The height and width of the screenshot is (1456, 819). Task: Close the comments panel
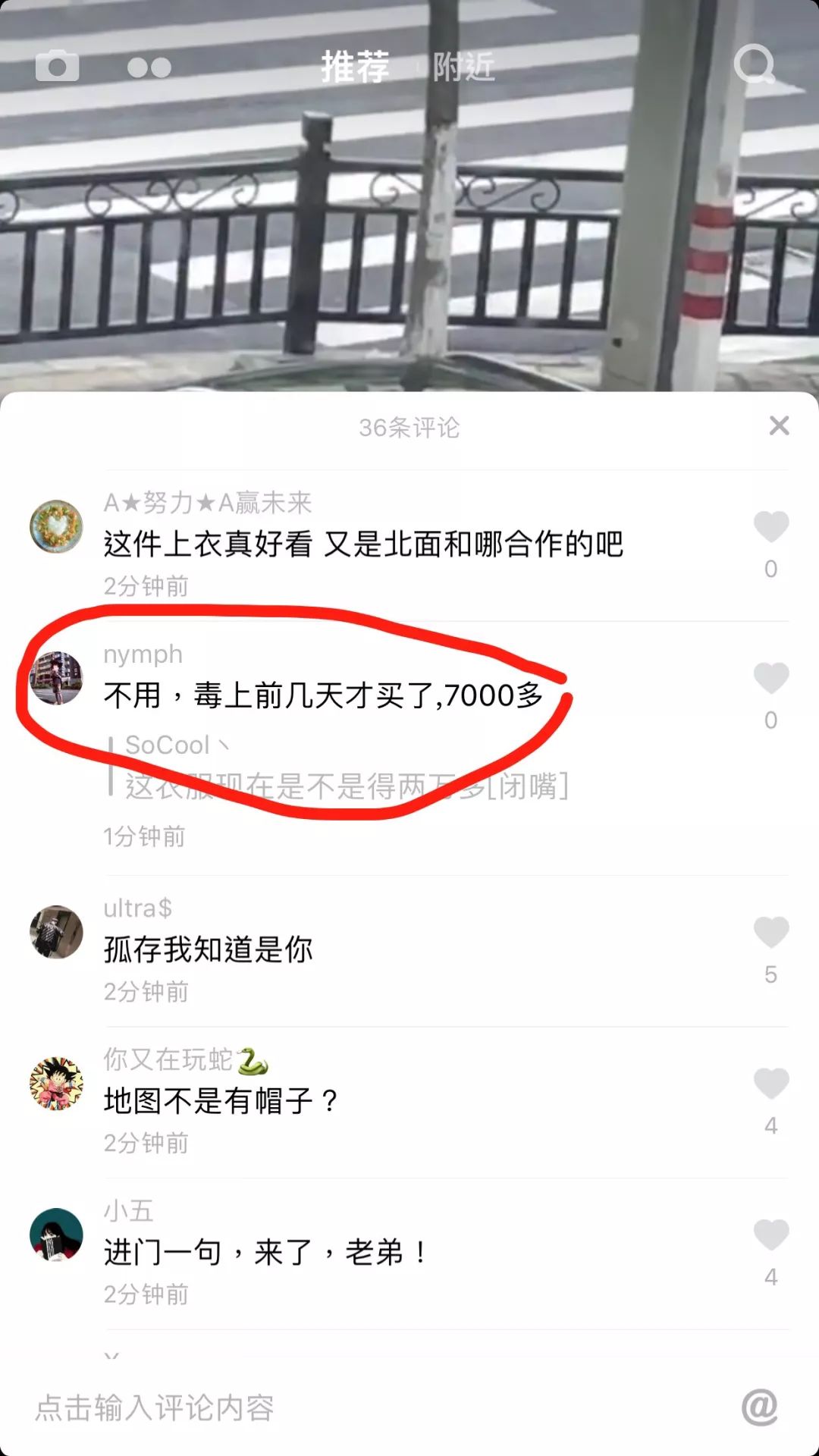tap(779, 425)
